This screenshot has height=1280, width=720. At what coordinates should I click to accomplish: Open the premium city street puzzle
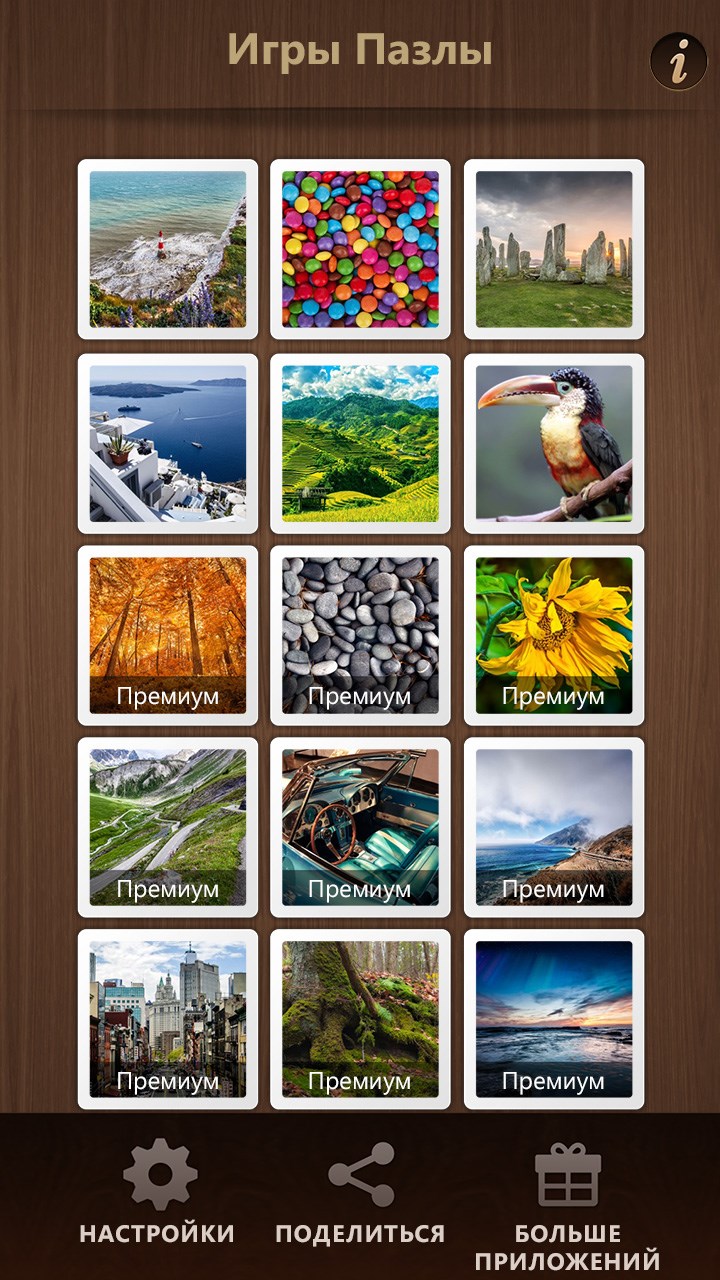tap(168, 1019)
